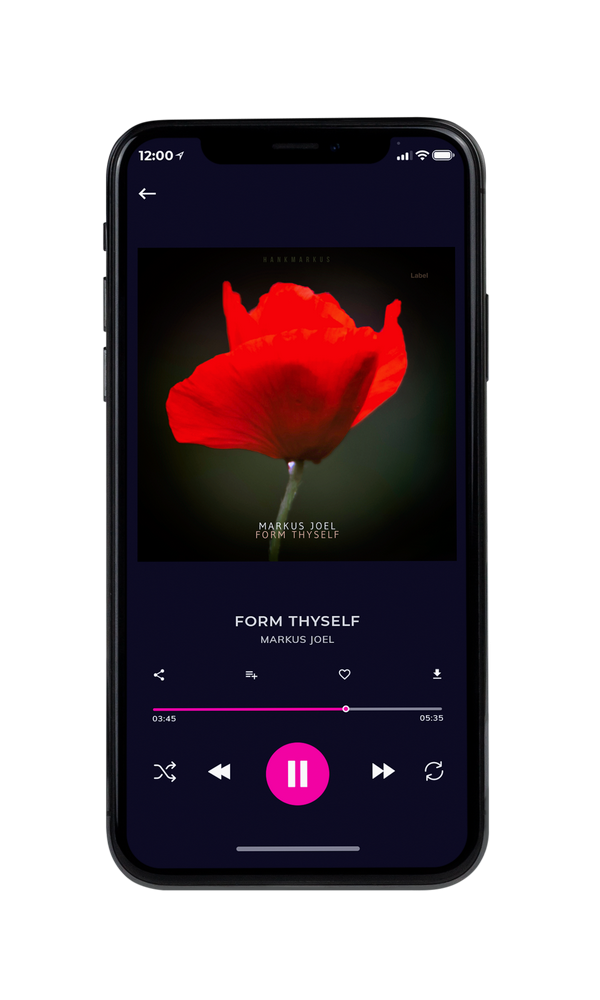Skip forward to the next track

pos(383,771)
